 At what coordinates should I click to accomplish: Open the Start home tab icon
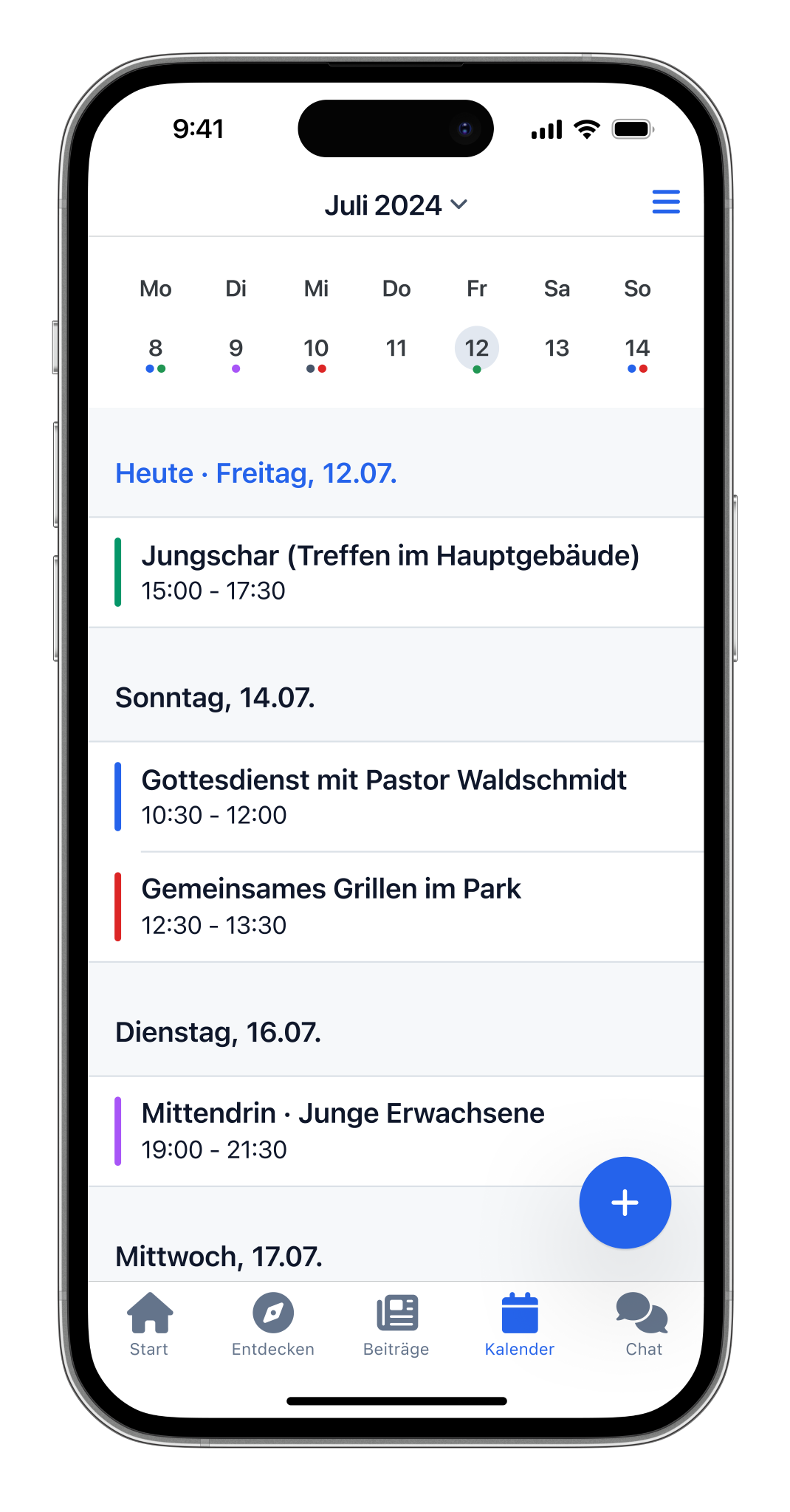(149, 1322)
